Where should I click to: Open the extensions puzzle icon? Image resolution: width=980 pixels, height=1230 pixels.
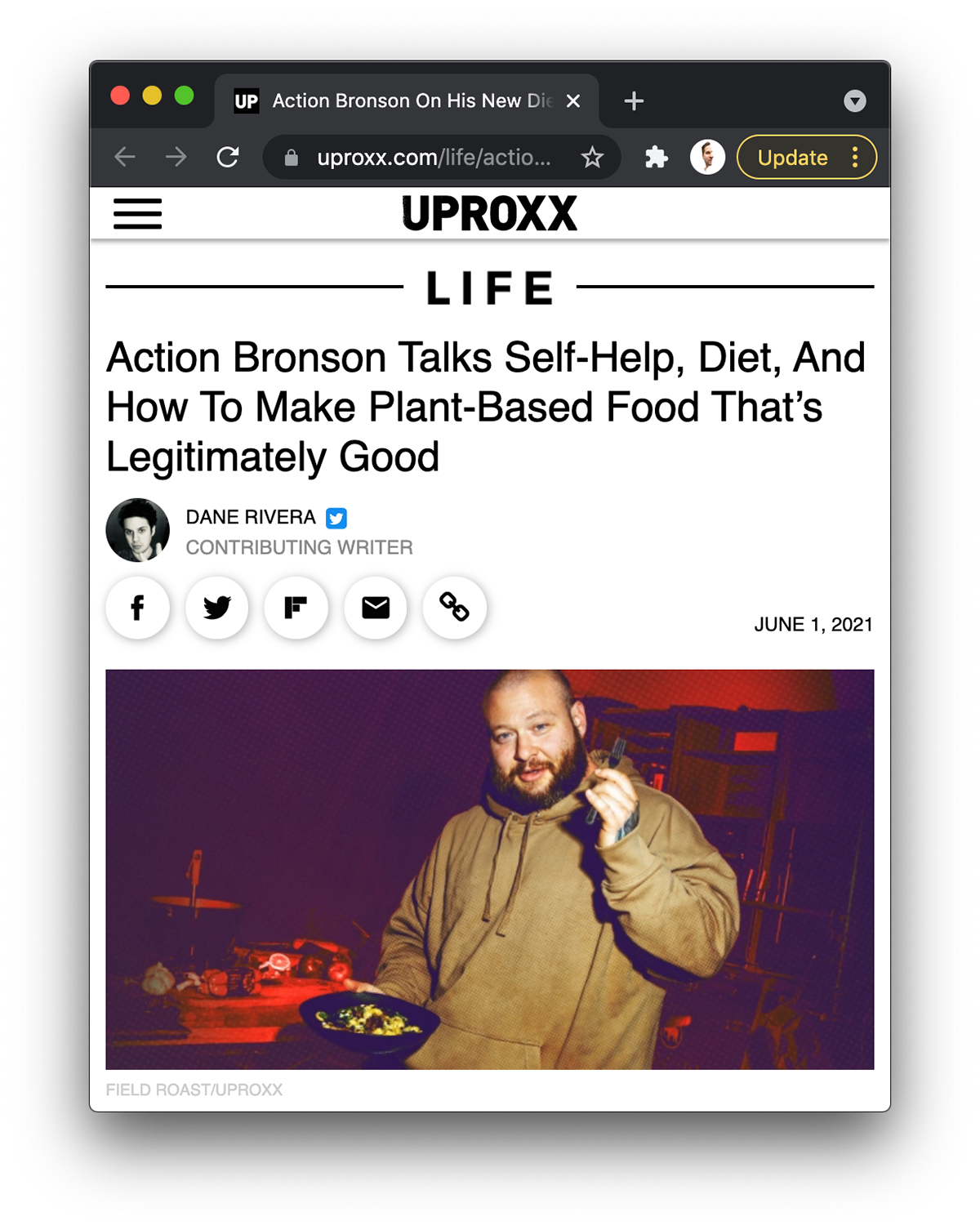click(x=657, y=157)
